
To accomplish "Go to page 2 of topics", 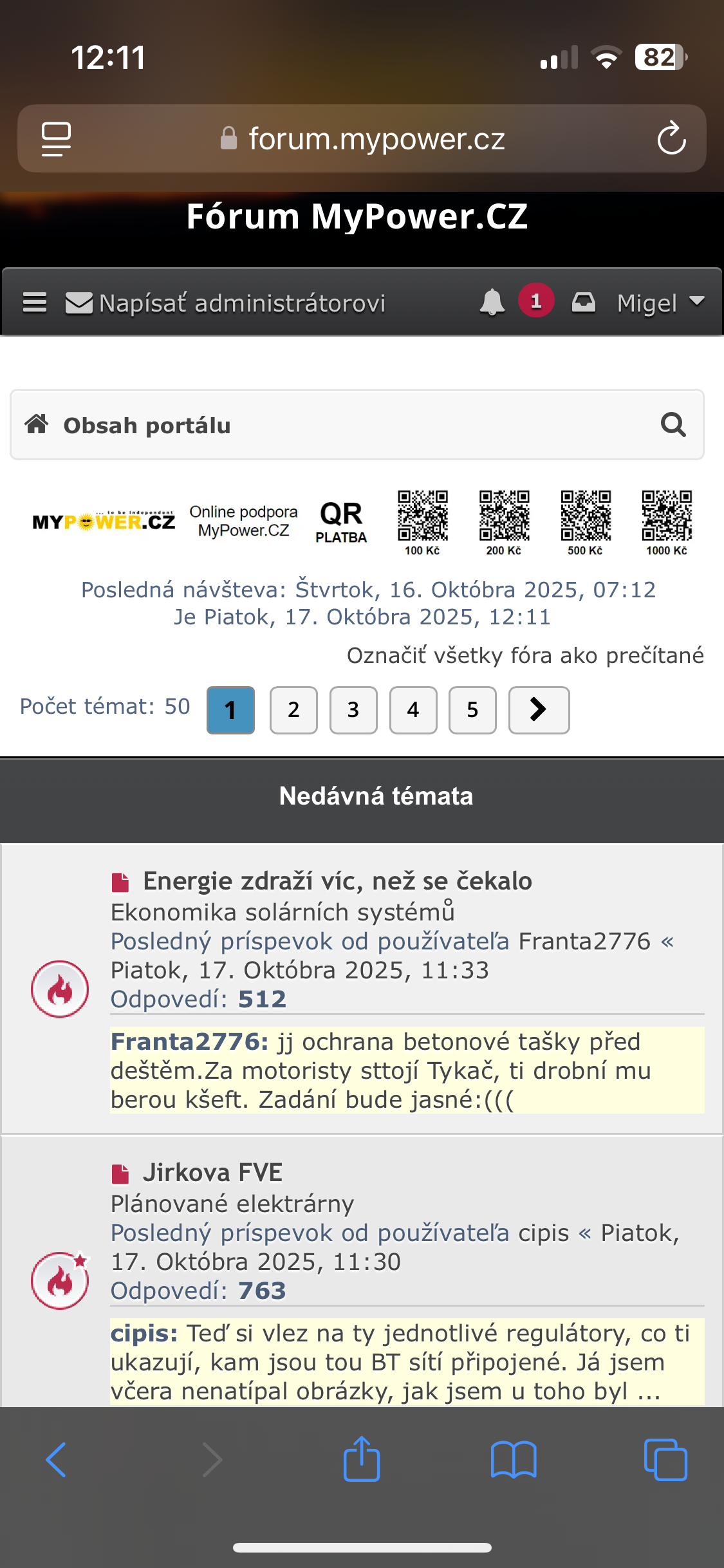I will point(293,710).
